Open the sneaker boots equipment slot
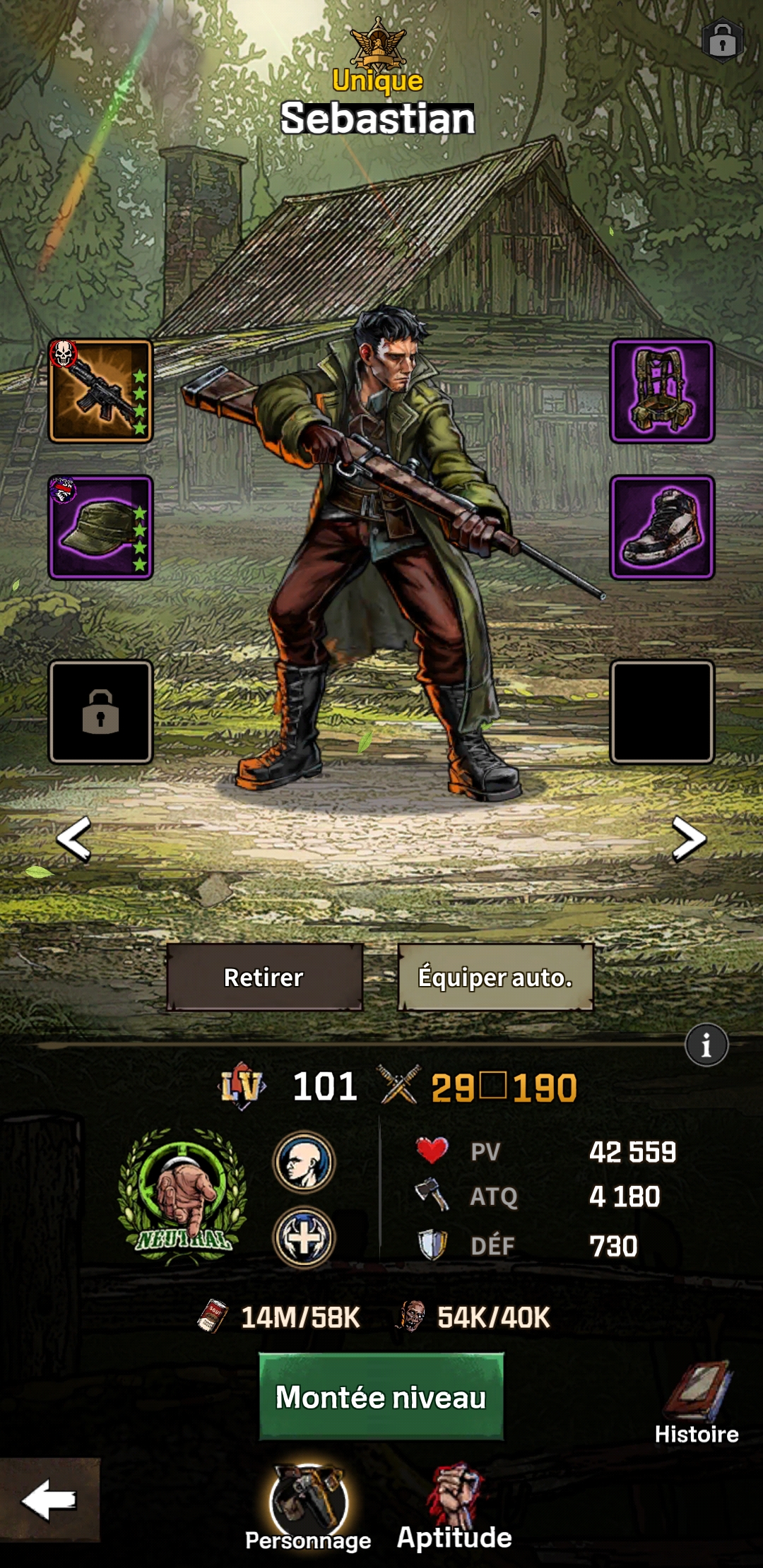 coord(662,527)
